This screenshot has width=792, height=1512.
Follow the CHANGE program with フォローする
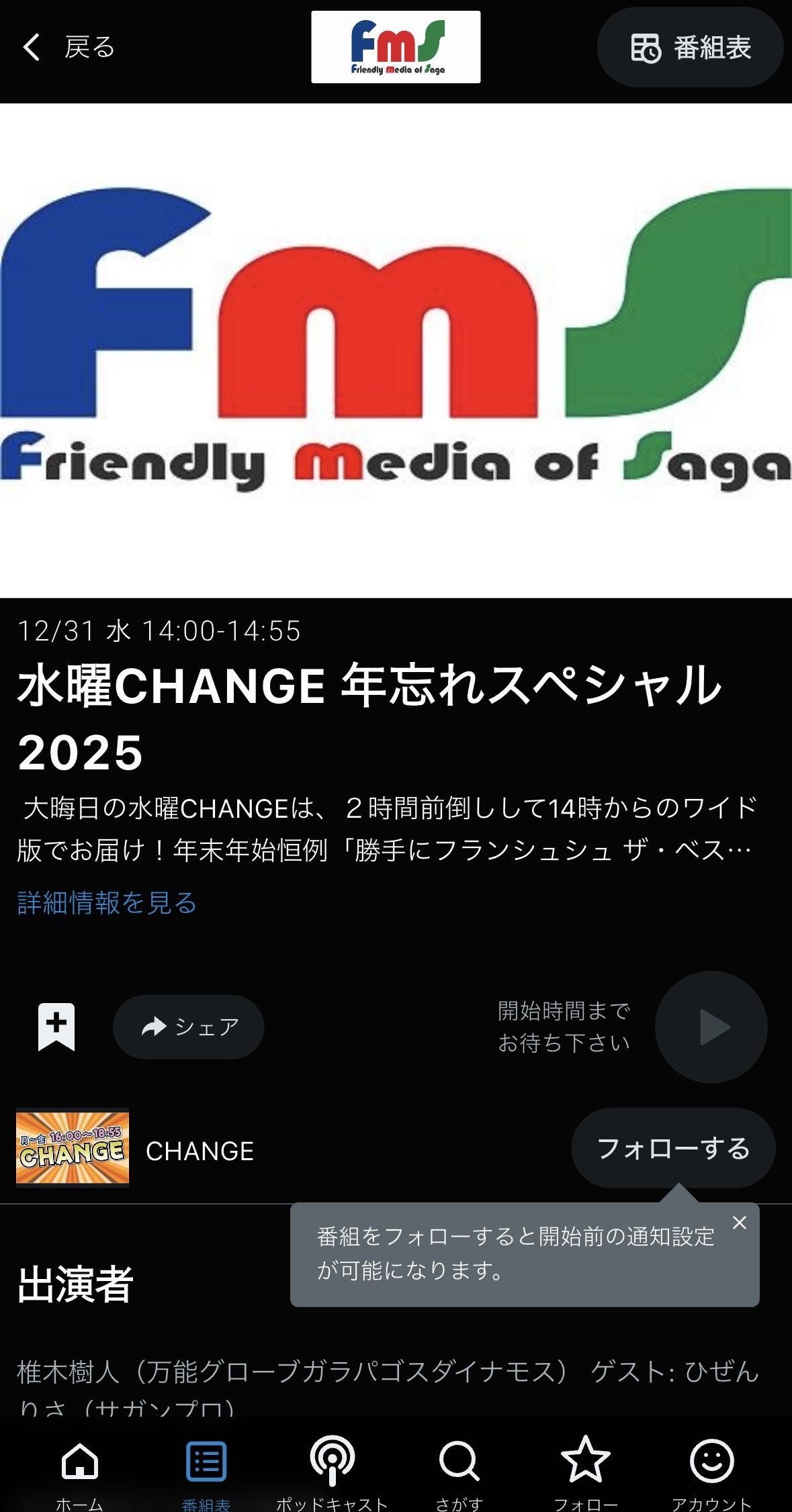click(673, 1149)
